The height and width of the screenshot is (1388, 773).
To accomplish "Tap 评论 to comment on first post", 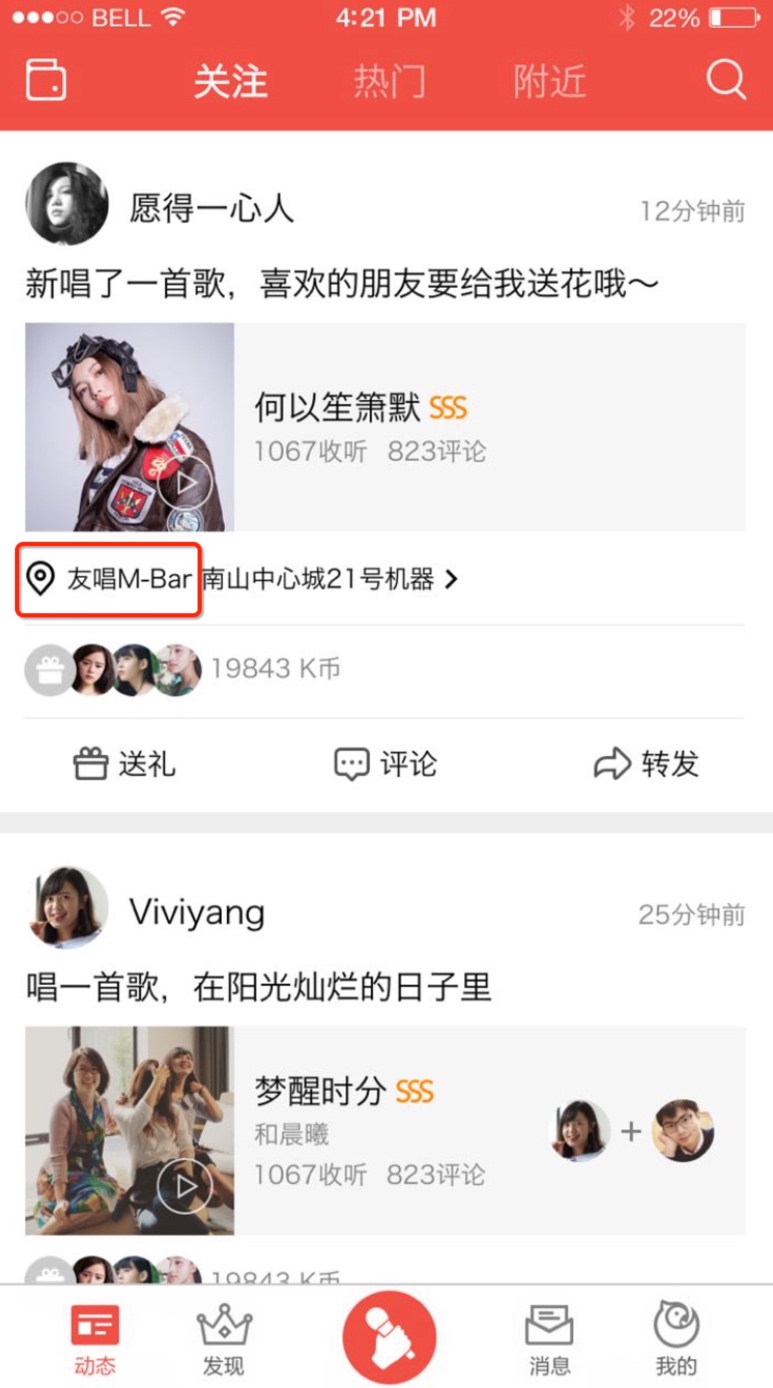I will click(x=386, y=764).
